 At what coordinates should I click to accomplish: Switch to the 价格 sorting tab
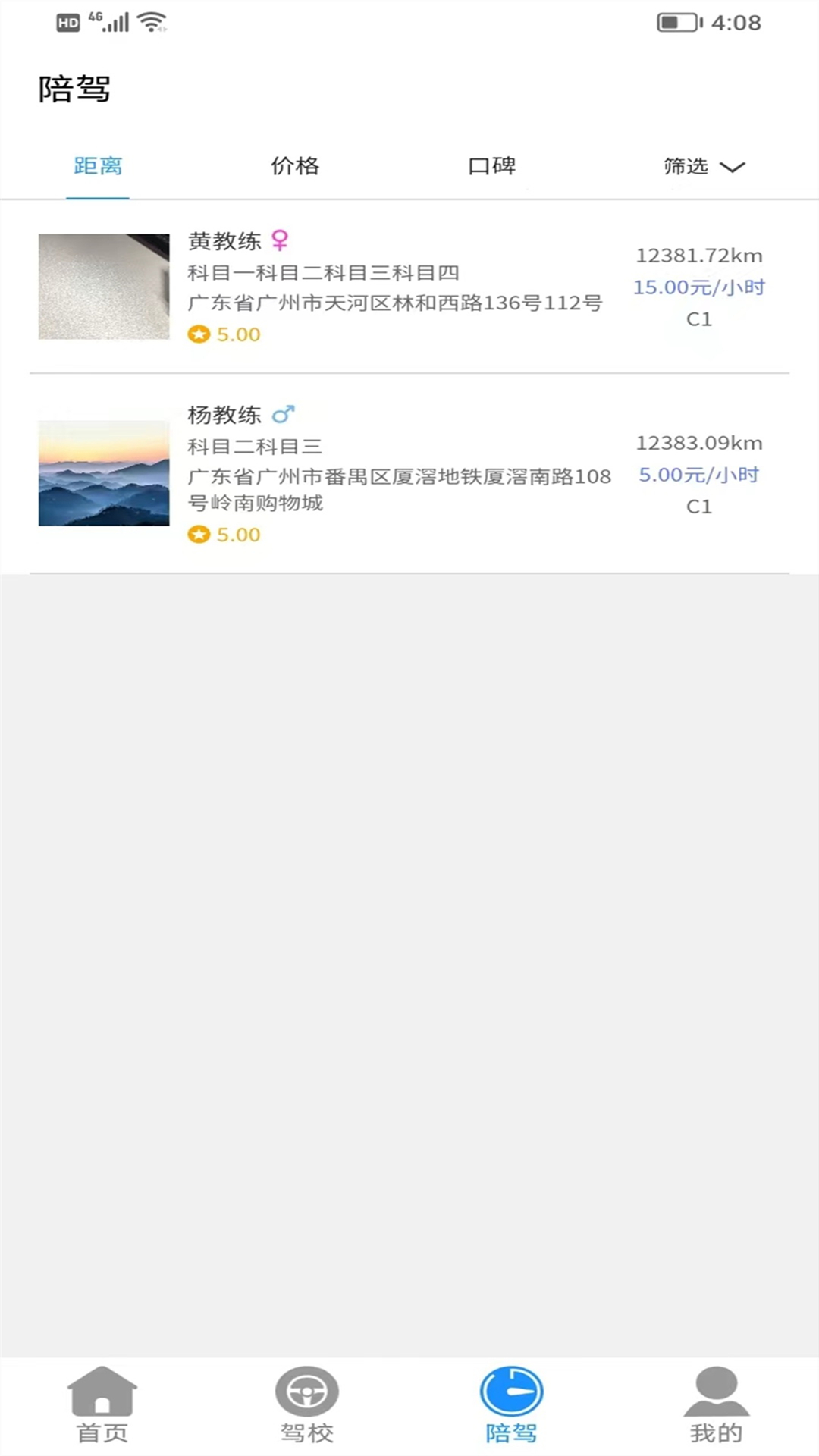pyautogui.click(x=295, y=166)
